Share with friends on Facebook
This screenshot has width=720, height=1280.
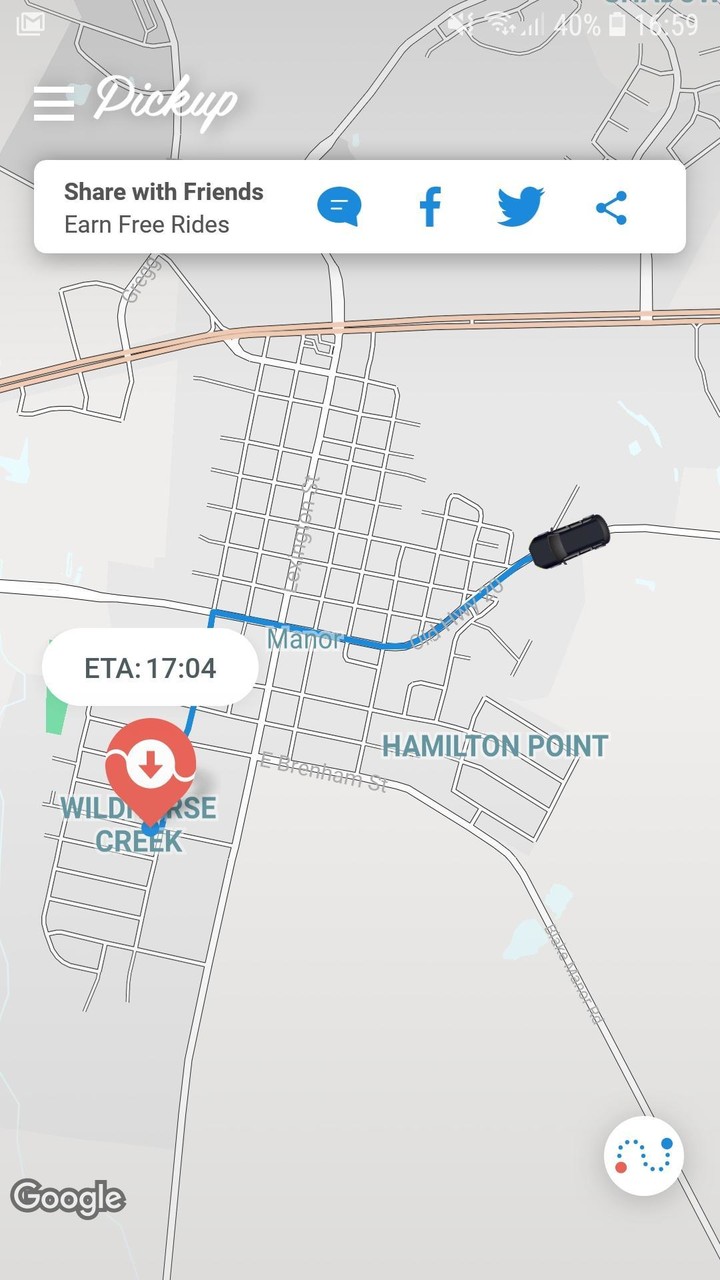(x=430, y=207)
